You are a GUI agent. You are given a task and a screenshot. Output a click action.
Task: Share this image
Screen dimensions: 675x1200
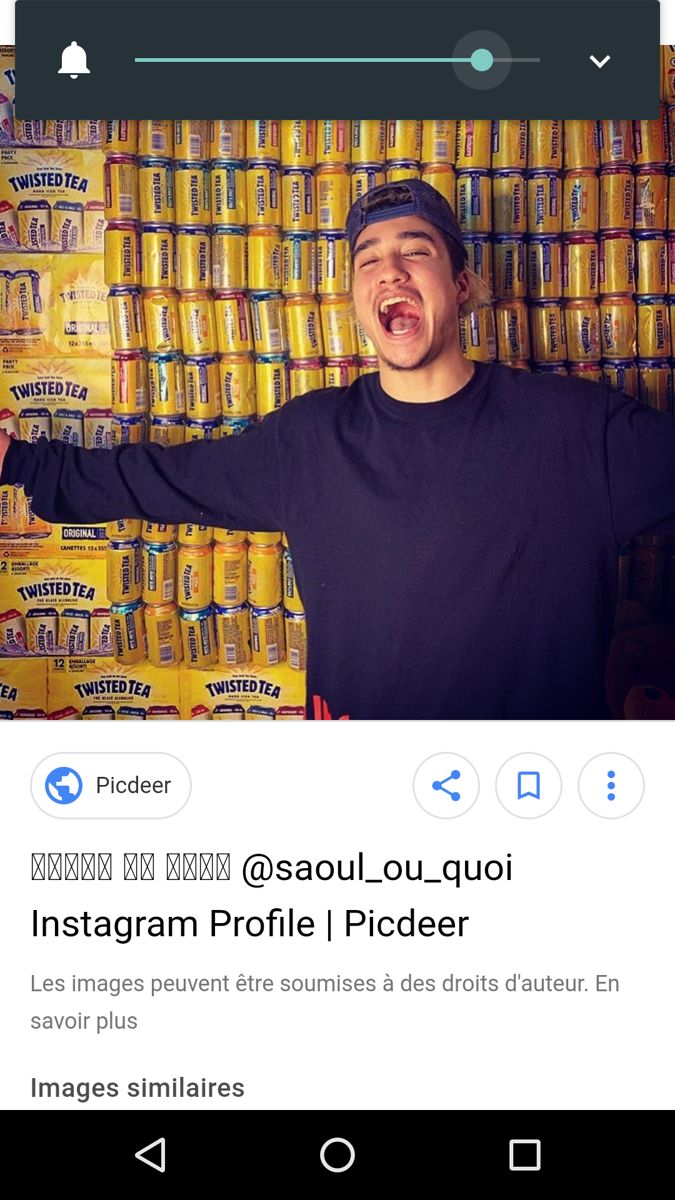(446, 786)
